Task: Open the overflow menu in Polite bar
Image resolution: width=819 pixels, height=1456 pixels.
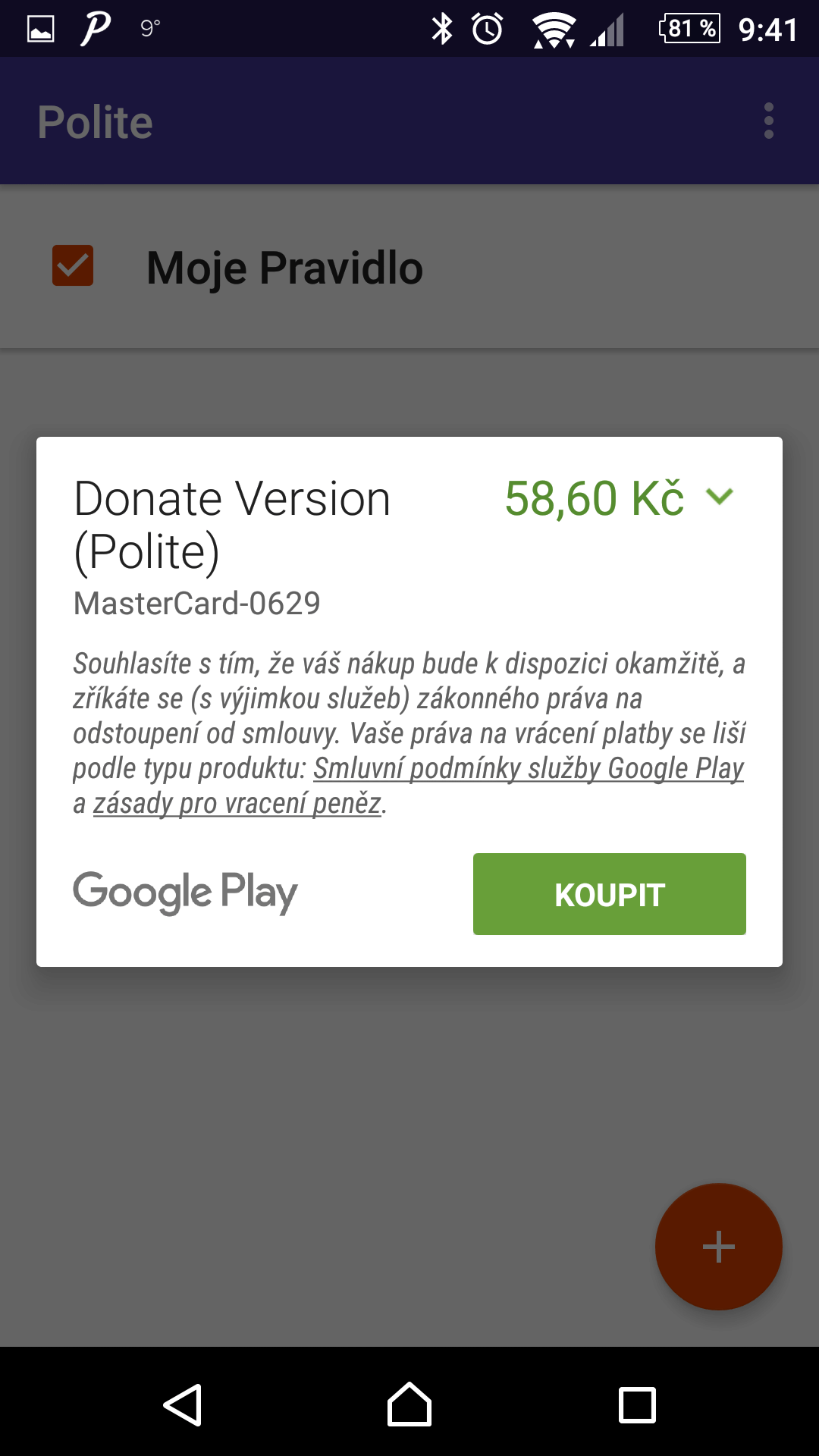Action: click(x=769, y=121)
